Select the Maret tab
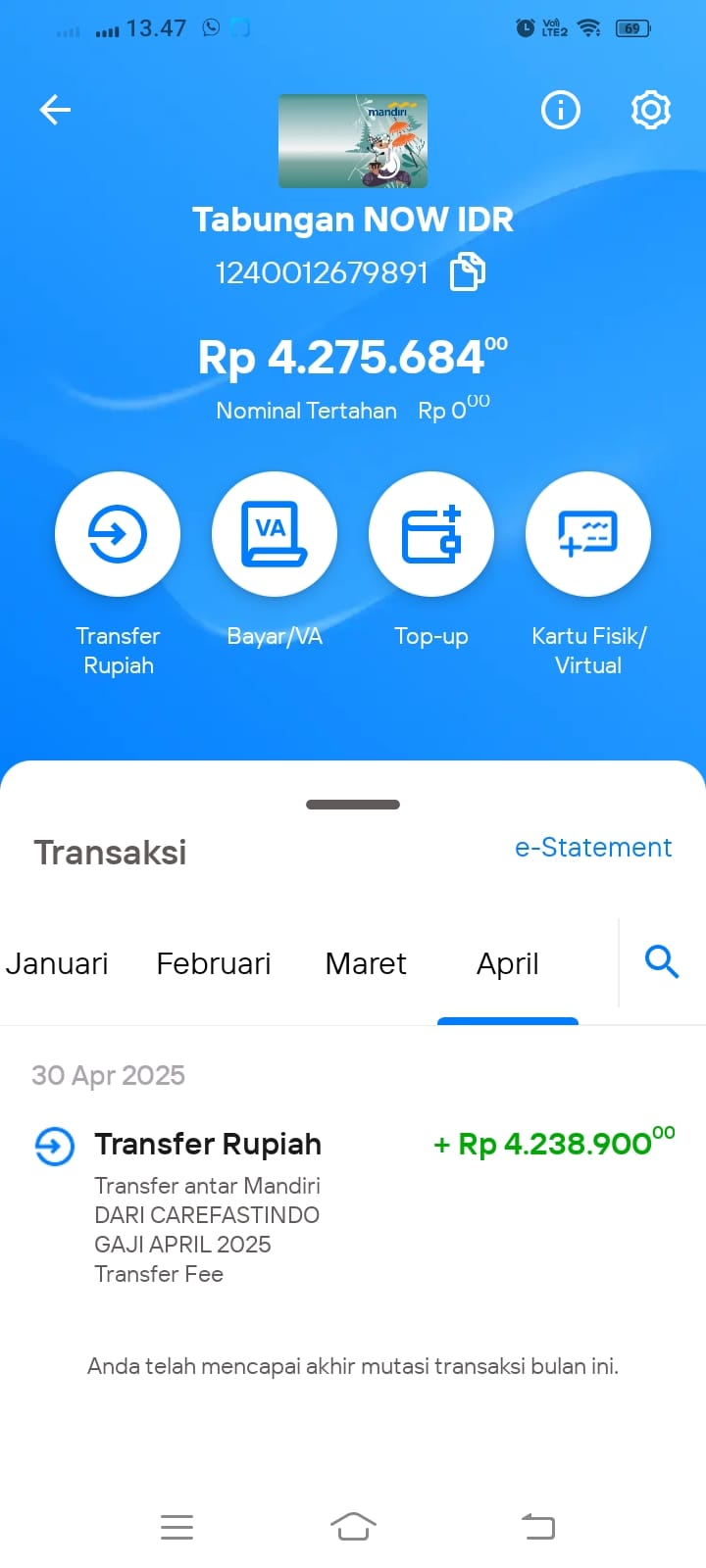Image resolution: width=706 pixels, height=1568 pixels. (366, 964)
